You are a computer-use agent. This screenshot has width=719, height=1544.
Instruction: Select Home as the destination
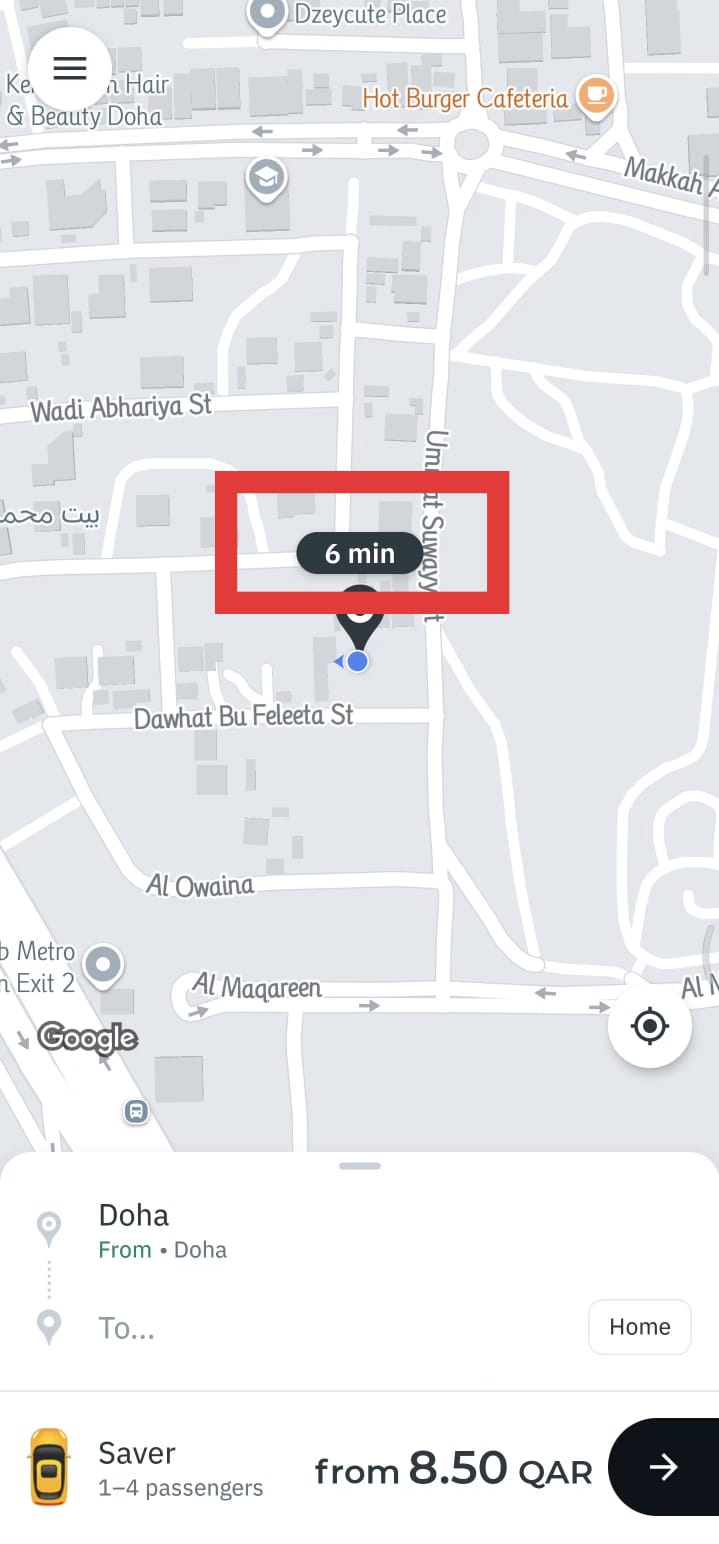639,1327
